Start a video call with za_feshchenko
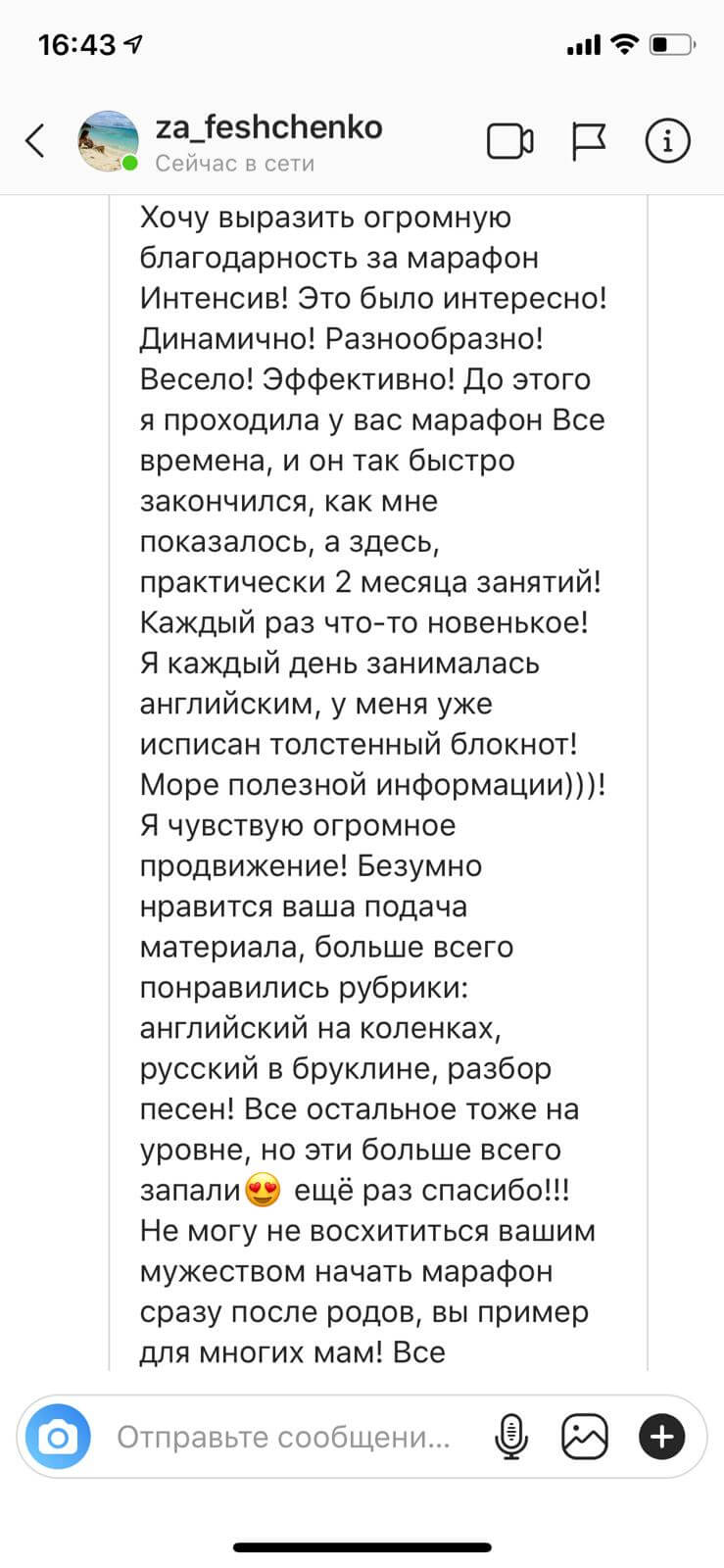The image size is (724, 1568). pyautogui.click(x=510, y=142)
